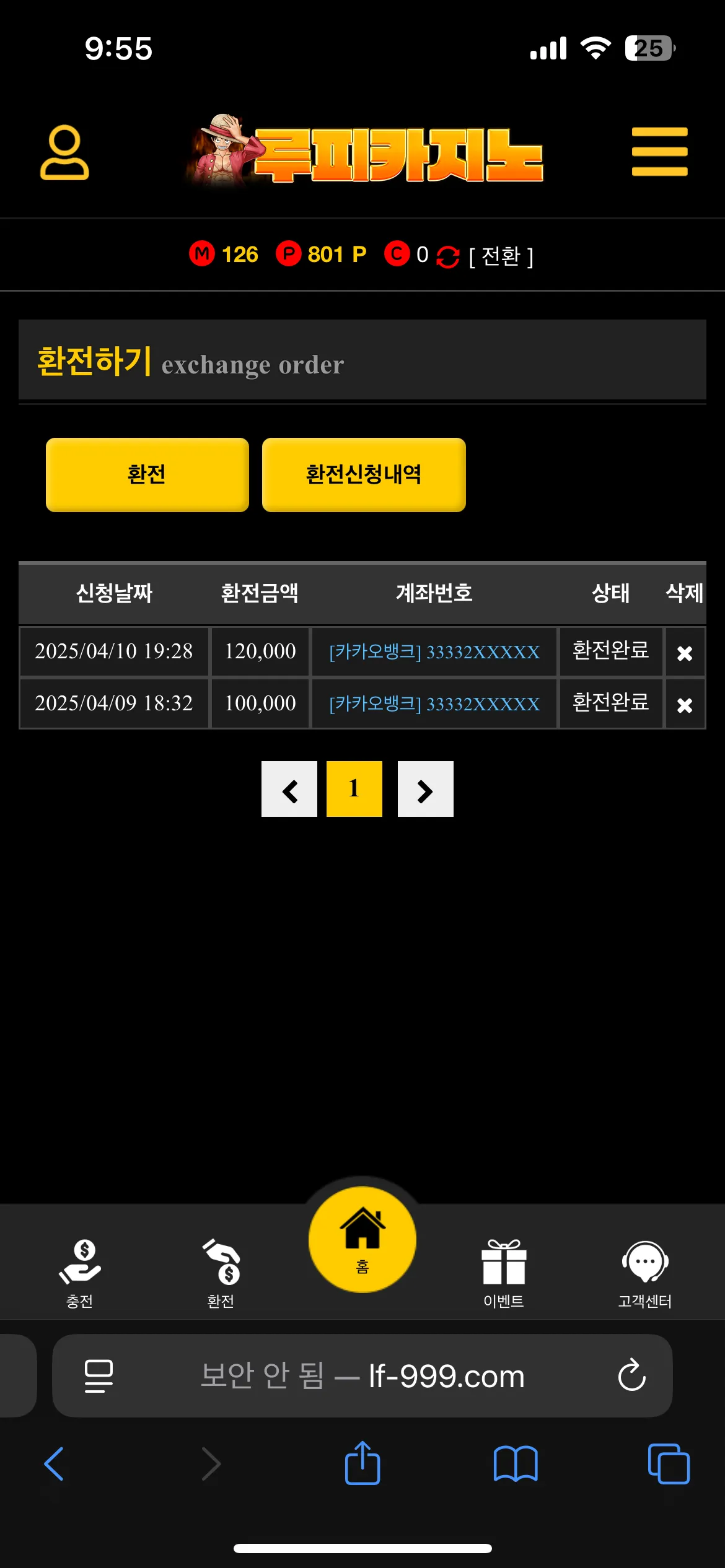Viewport: 725px width, 1568px height.
Task: Tap the Safari address bar
Action: [x=362, y=1375]
